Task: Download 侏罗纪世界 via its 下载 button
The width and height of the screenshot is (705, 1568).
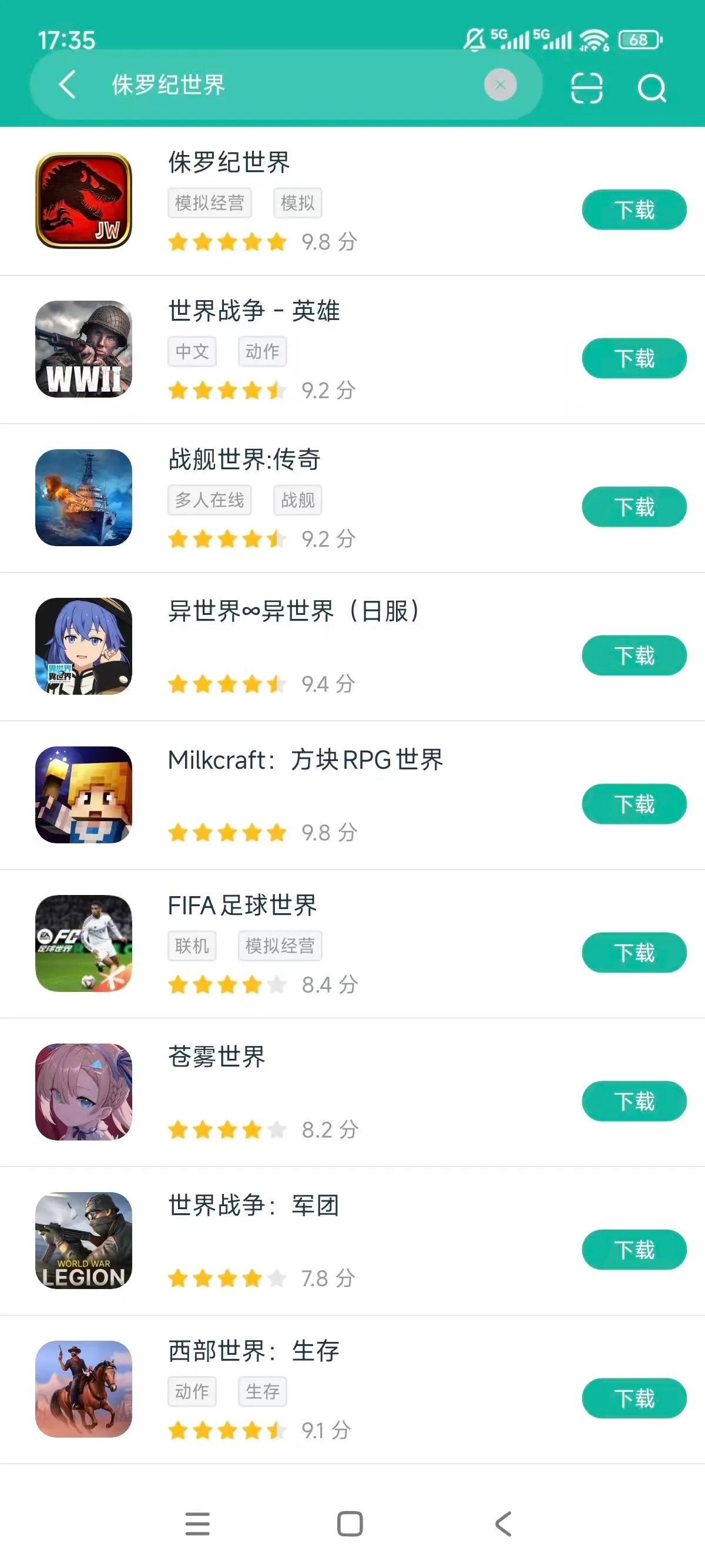Action: click(633, 210)
